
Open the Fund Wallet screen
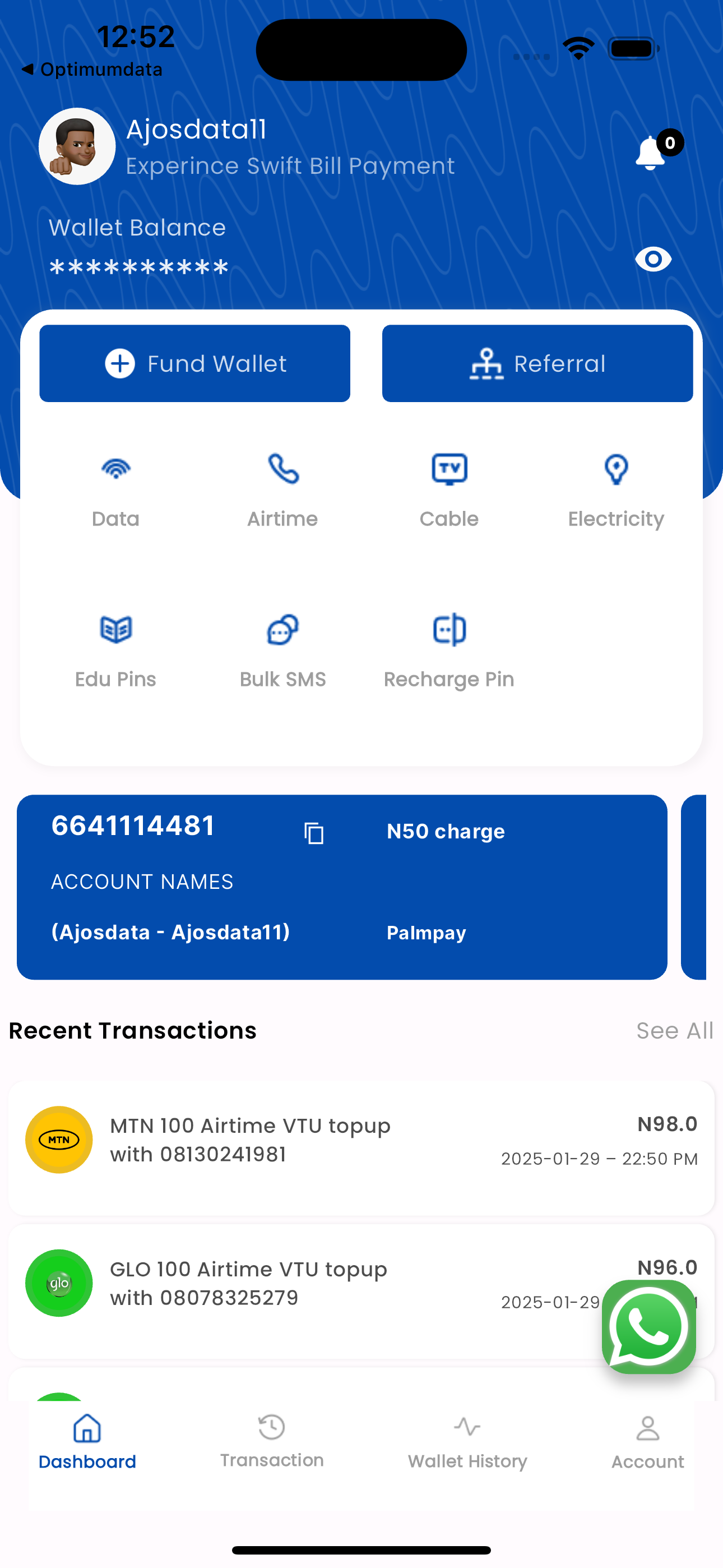194,363
